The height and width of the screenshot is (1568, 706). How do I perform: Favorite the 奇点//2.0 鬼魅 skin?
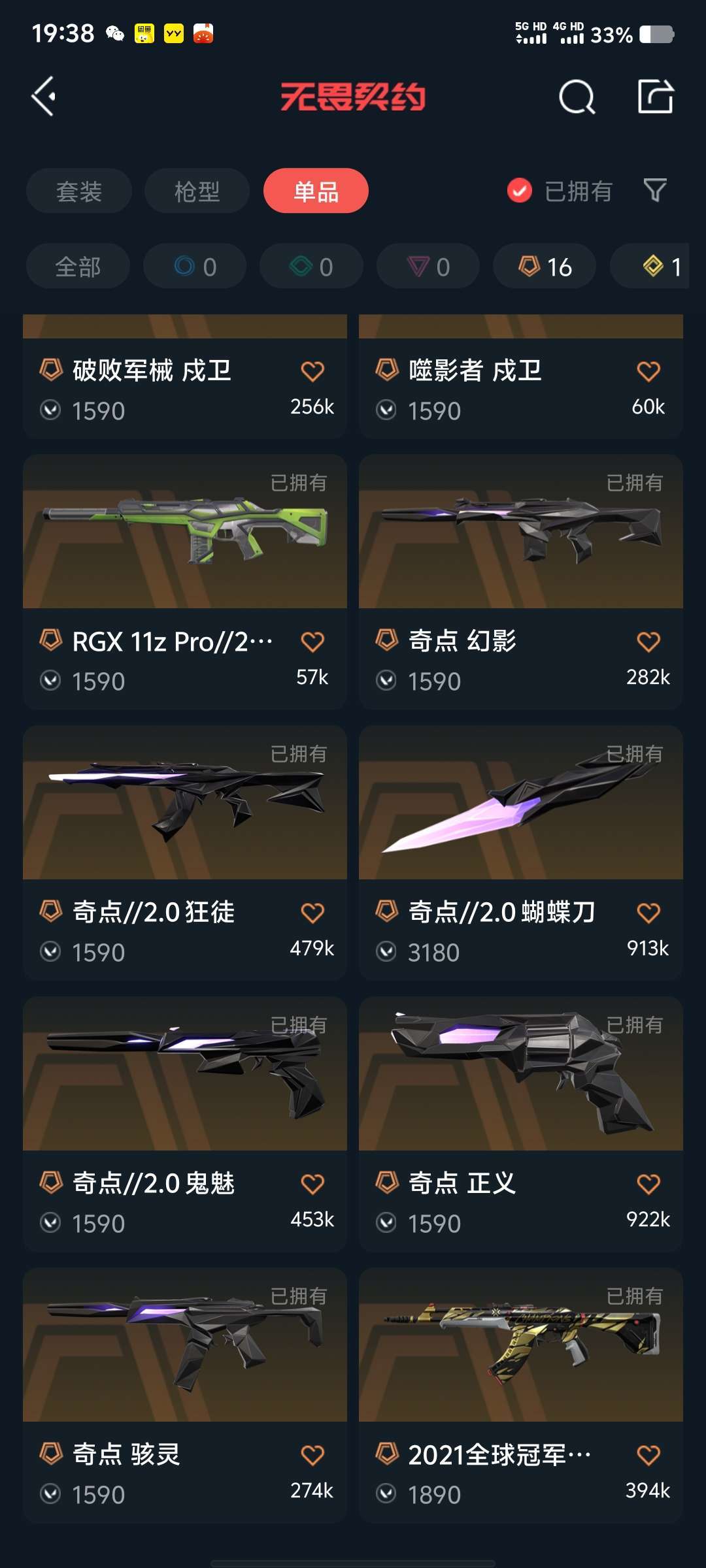(312, 1184)
